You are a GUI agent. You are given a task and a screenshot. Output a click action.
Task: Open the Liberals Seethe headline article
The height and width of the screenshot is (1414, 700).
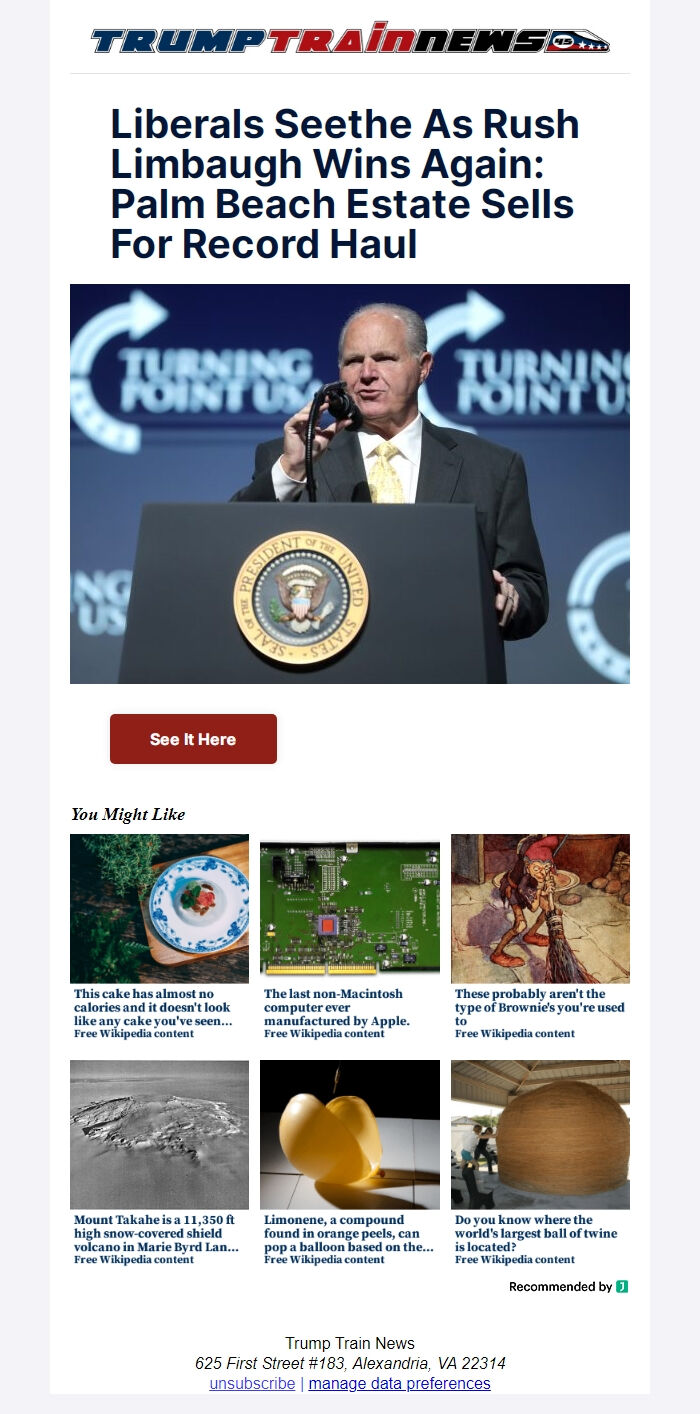345,183
